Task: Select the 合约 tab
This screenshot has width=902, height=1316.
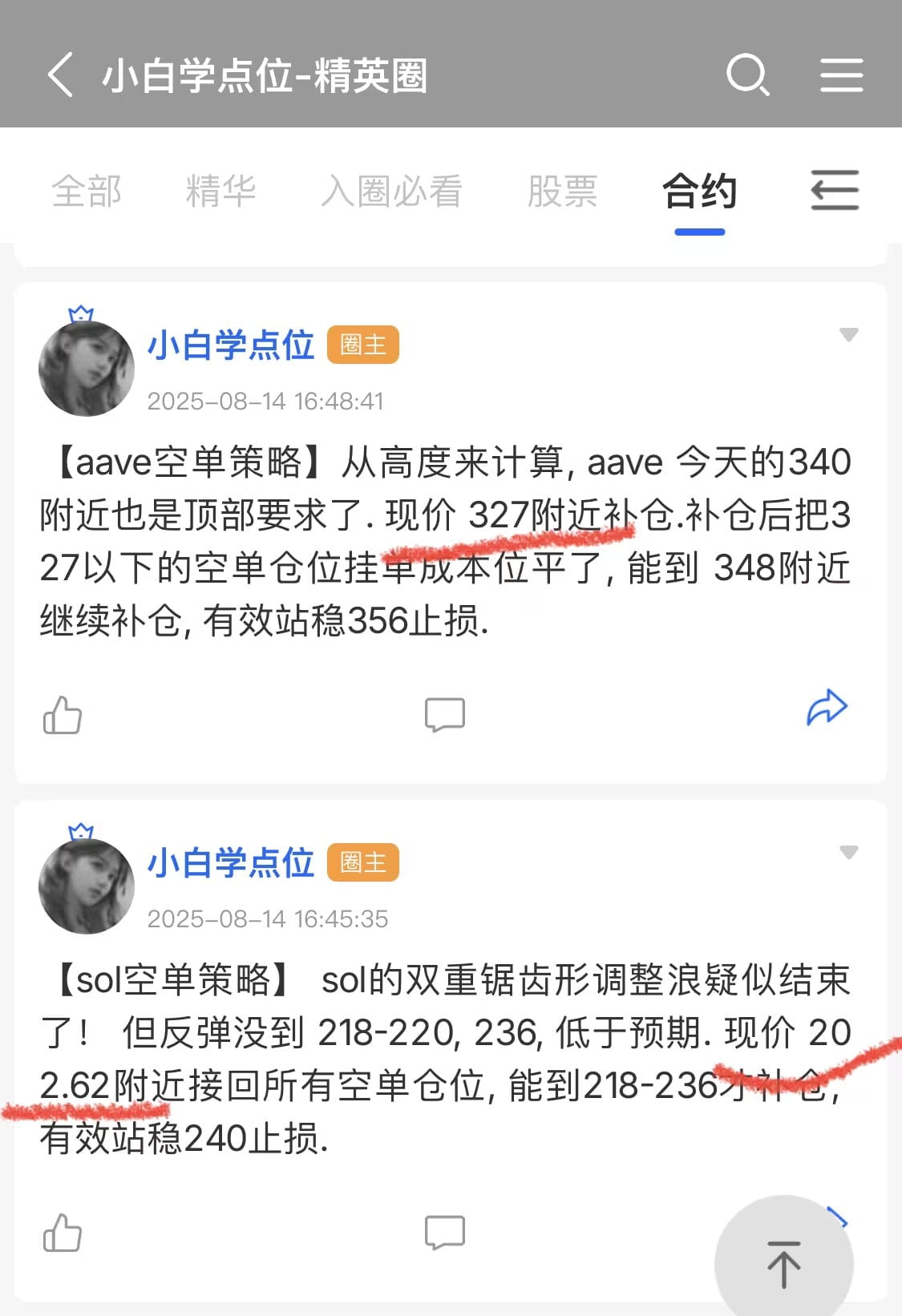Action: 699,192
